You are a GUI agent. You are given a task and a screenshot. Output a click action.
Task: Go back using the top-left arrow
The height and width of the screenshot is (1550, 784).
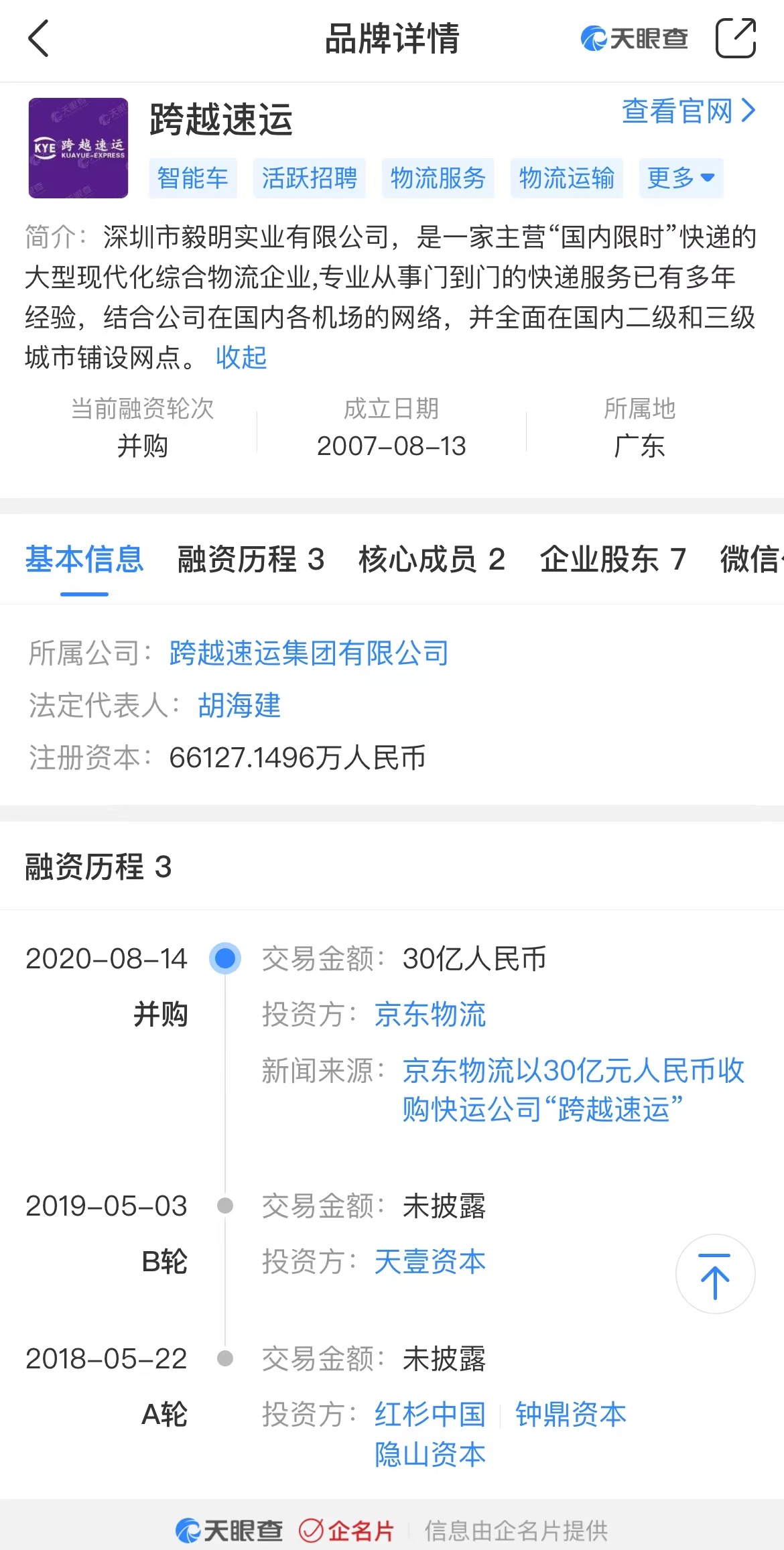pyautogui.click(x=39, y=38)
